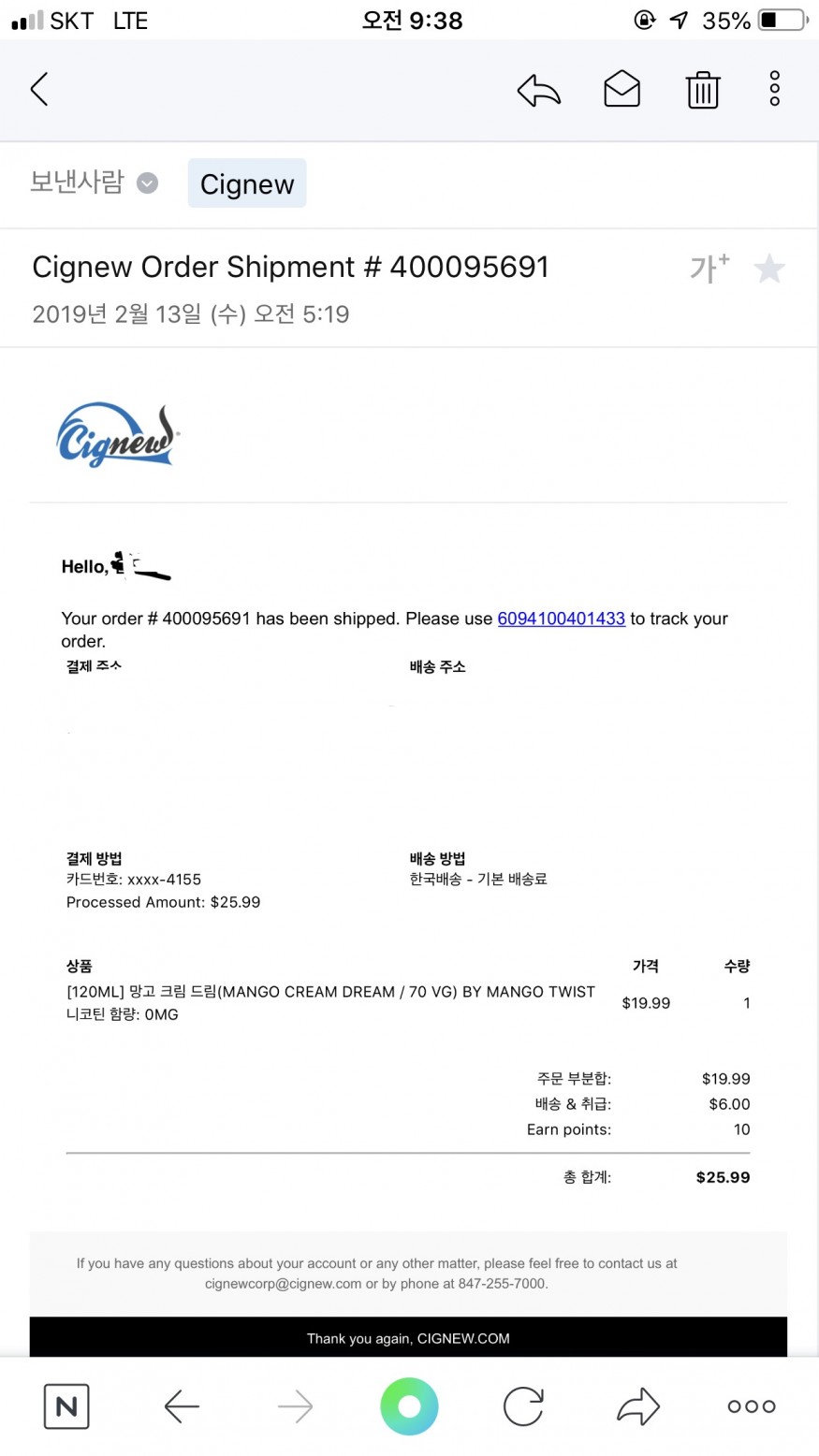Viewport: 819px width, 1456px height.
Task: Open tracking number 6094100401433 link
Action: [x=561, y=619]
